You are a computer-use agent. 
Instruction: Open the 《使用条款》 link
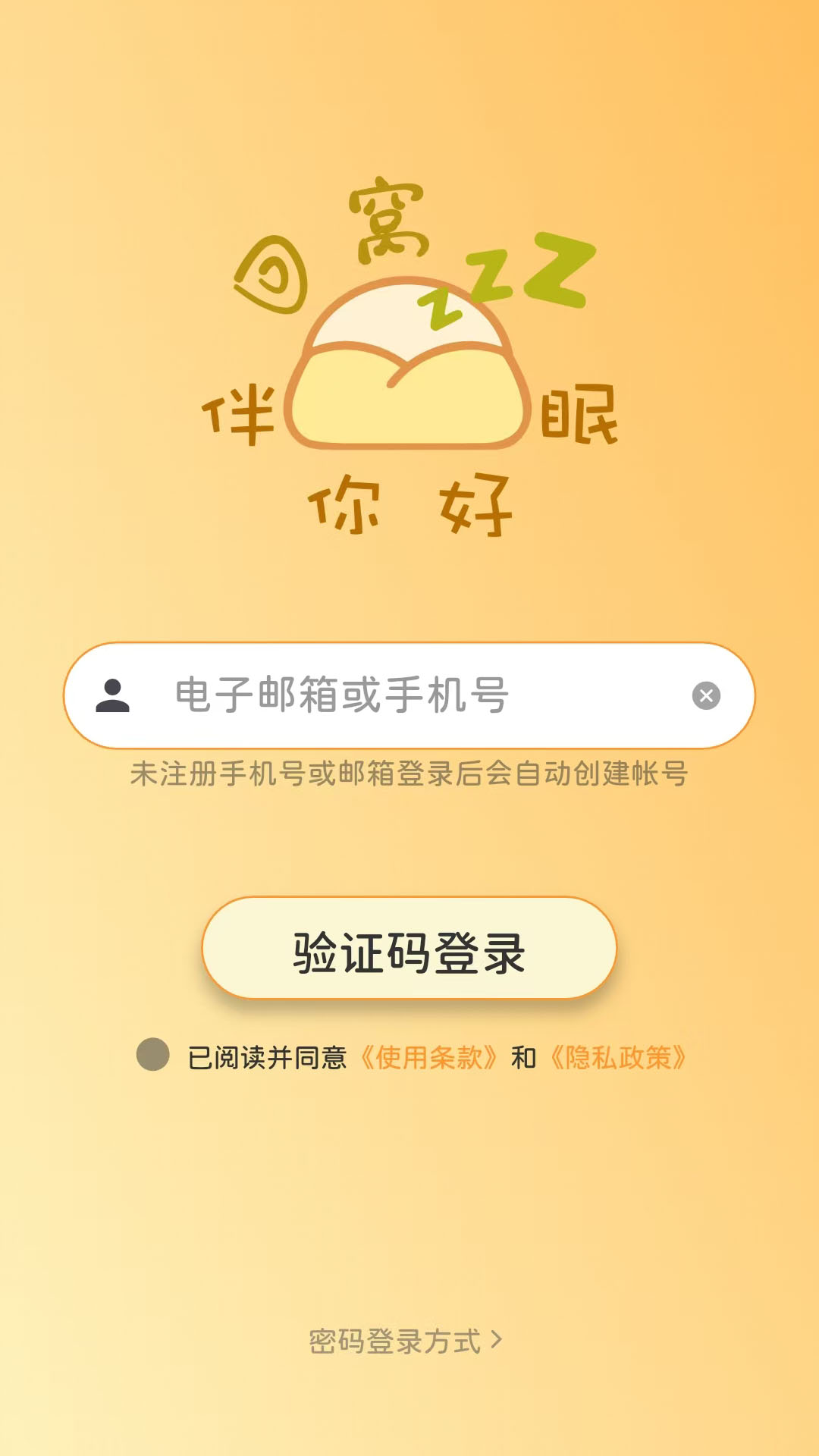(x=429, y=1057)
